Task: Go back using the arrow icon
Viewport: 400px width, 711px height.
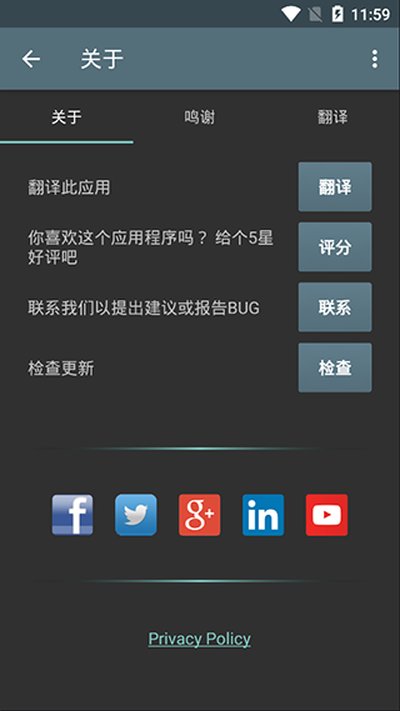Action: click(x=31, y=59)
